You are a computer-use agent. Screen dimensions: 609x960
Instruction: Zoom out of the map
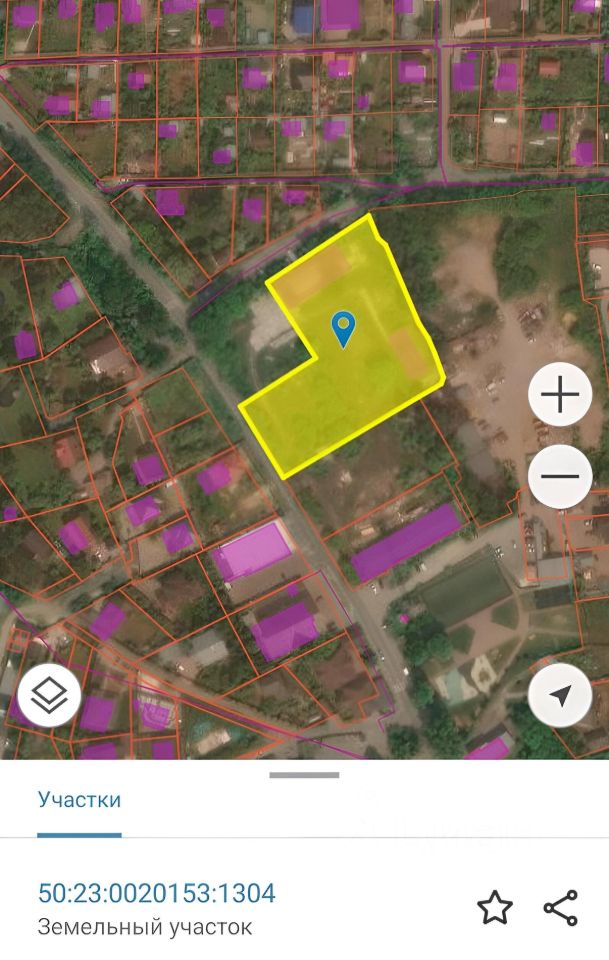(560, 476)
